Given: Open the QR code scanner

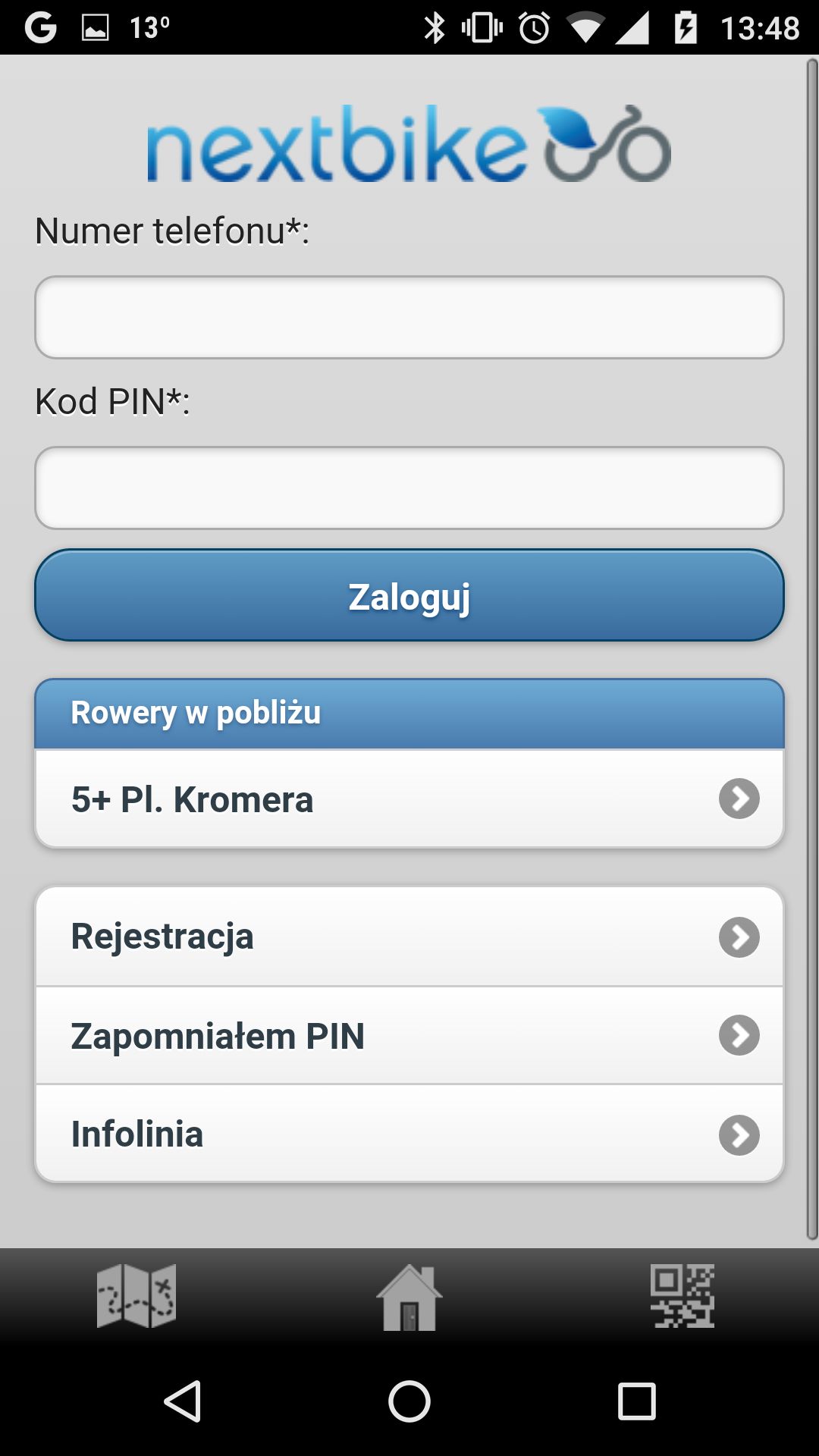Looking at the screenshot, I should point(682,1296).
